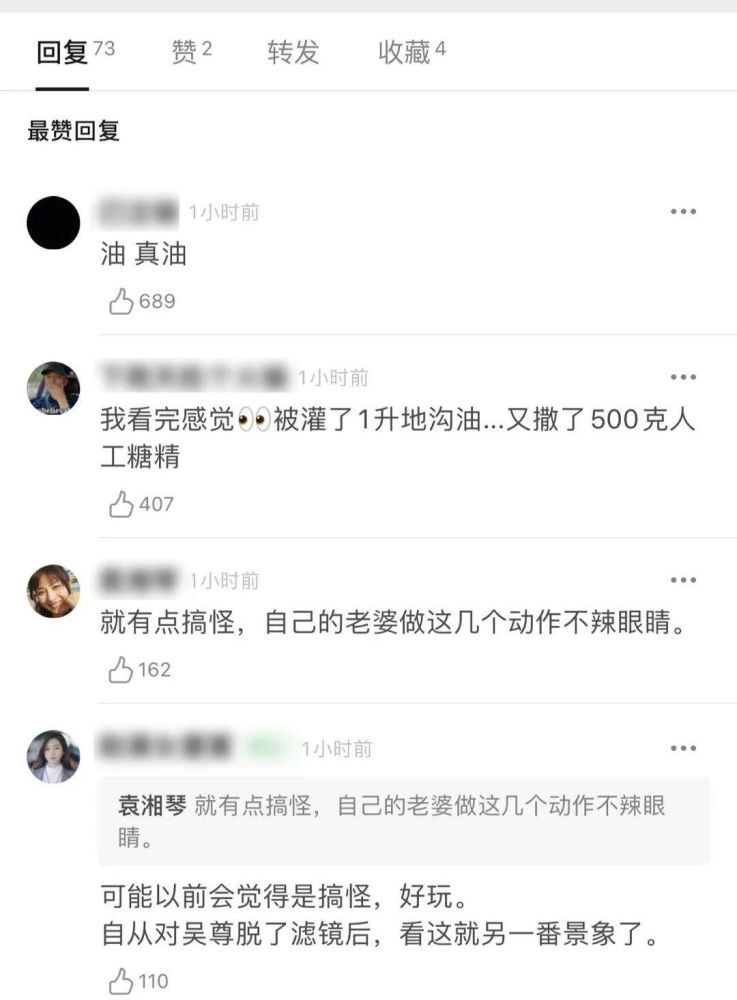Switch to the 赞 tab

[191, 53]
